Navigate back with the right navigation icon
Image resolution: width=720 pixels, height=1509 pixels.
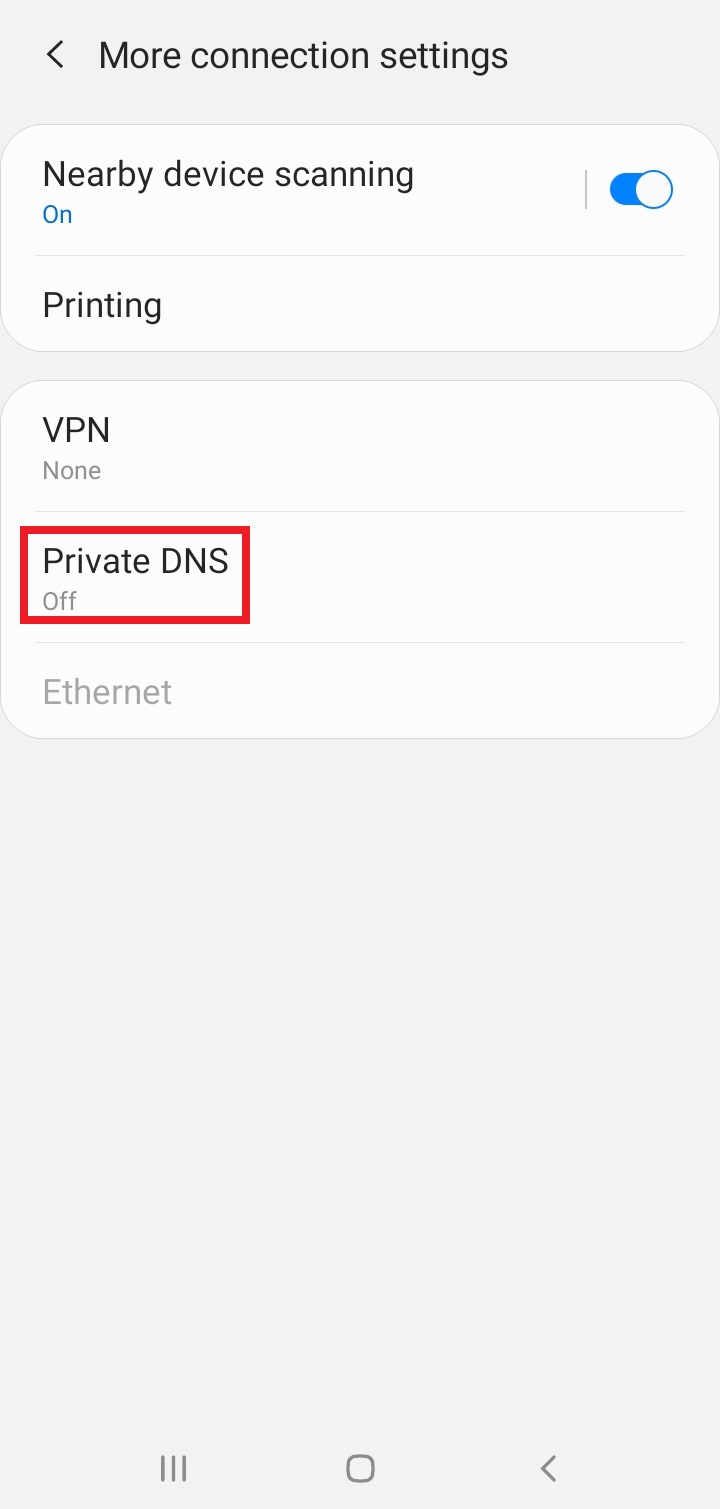pos(547,1468)
